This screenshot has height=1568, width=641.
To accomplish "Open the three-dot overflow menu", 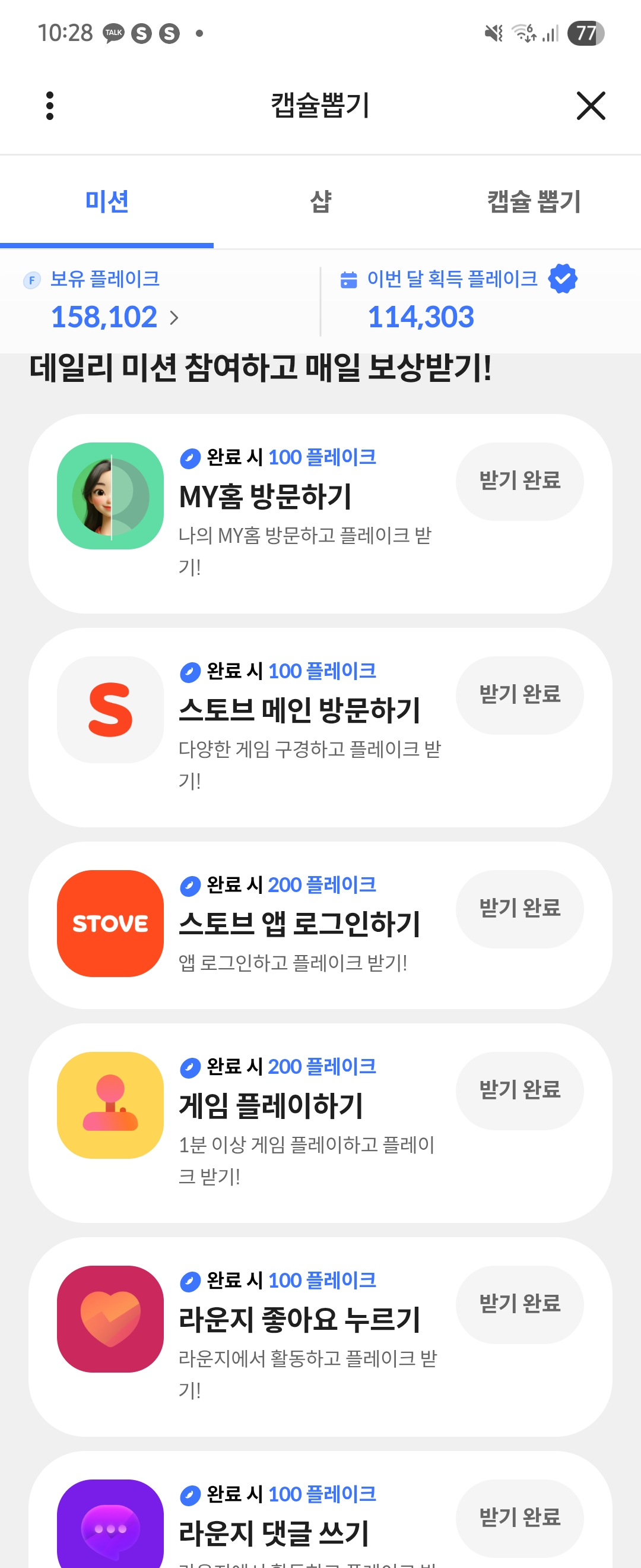I will click(x=50, y=106).
